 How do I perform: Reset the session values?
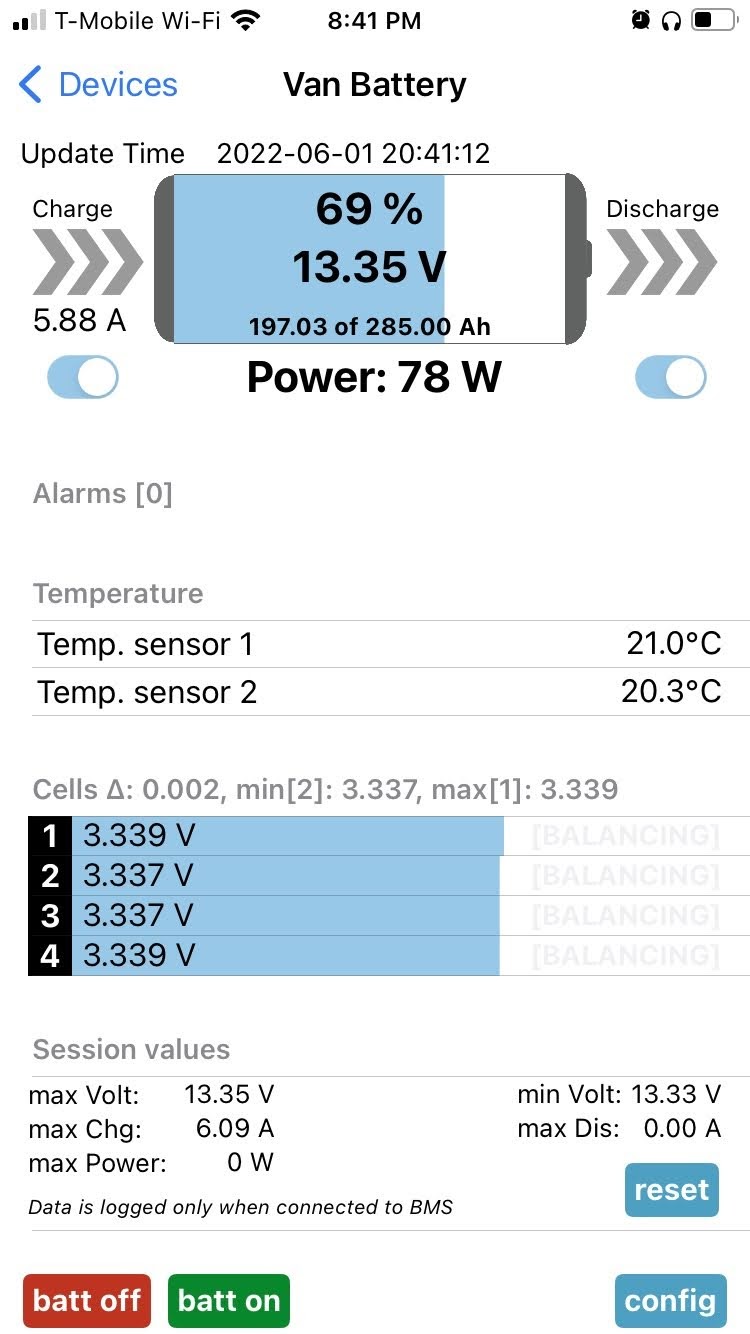coord(671,1190)
